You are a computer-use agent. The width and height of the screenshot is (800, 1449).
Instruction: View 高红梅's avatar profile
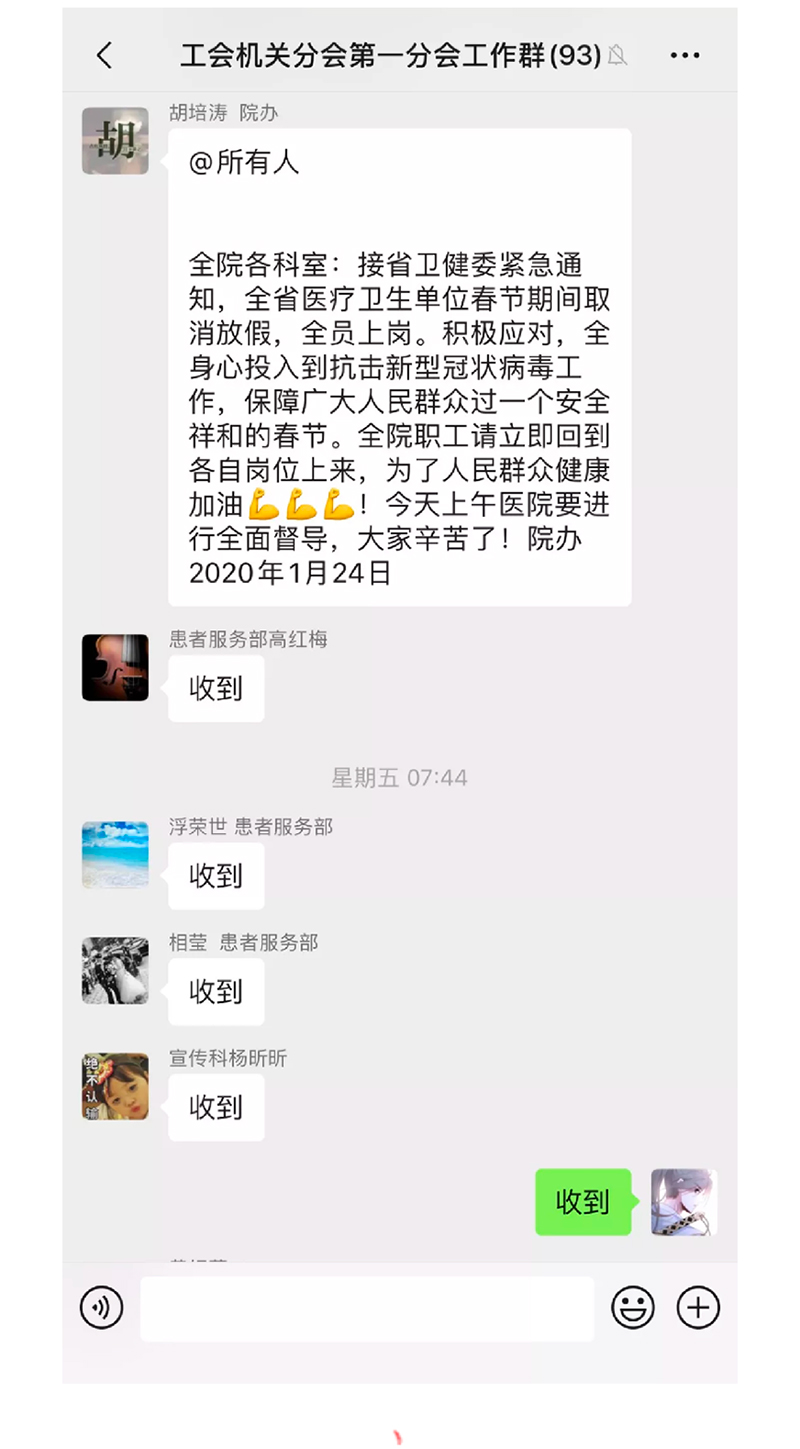tap(115, 667)
